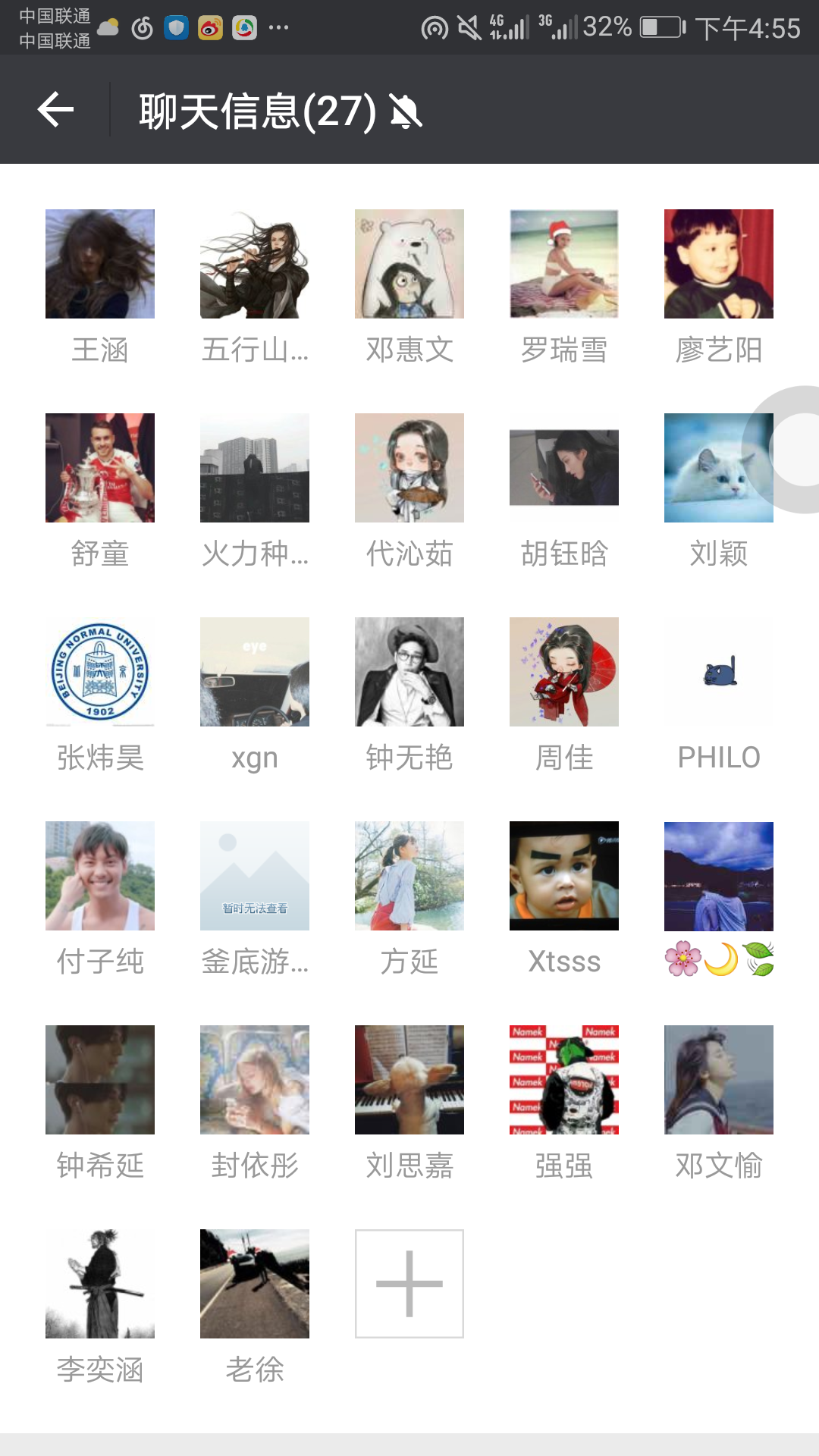View 老徐's profile
The width and height of the screenshot is (819, 1456).
pos(255,1284)
